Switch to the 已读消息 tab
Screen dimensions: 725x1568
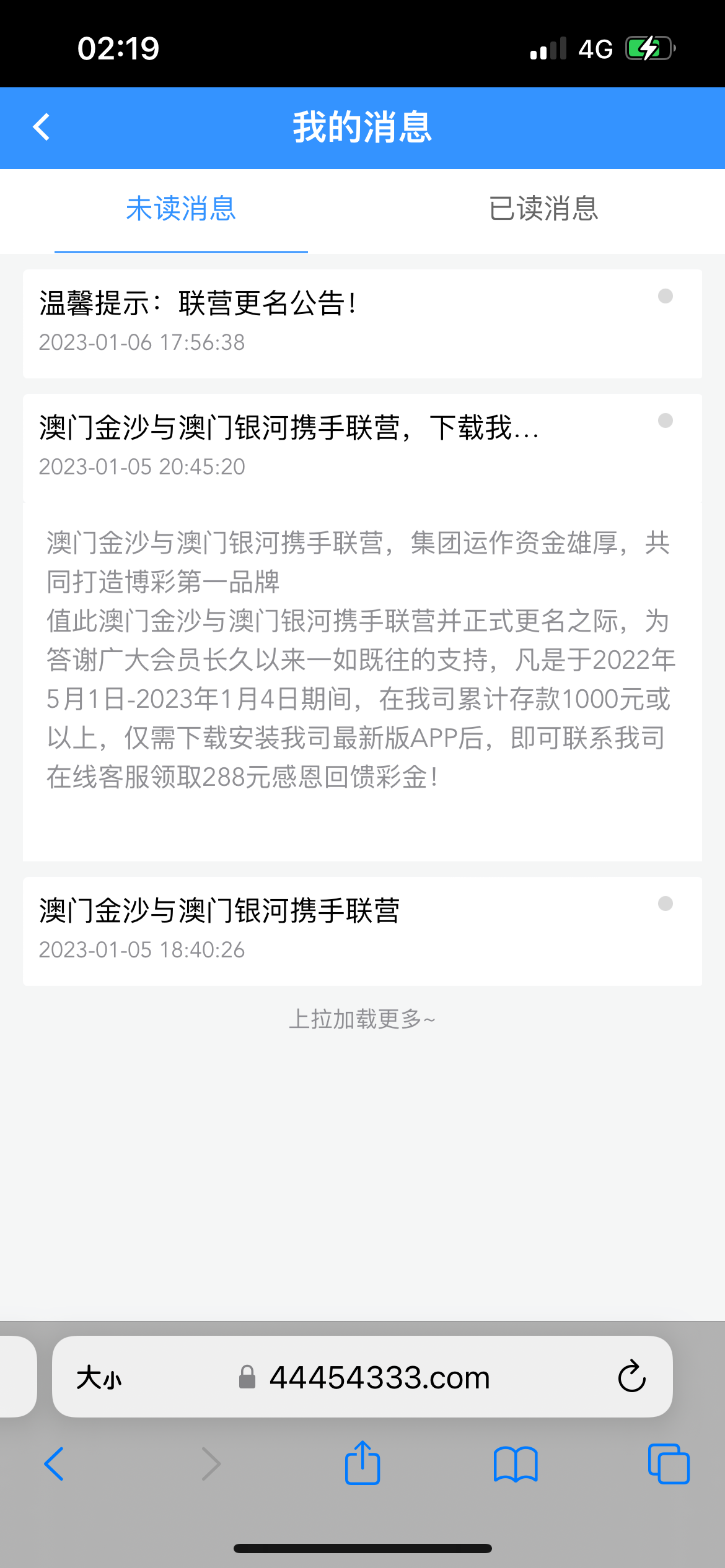pos(543,209)
